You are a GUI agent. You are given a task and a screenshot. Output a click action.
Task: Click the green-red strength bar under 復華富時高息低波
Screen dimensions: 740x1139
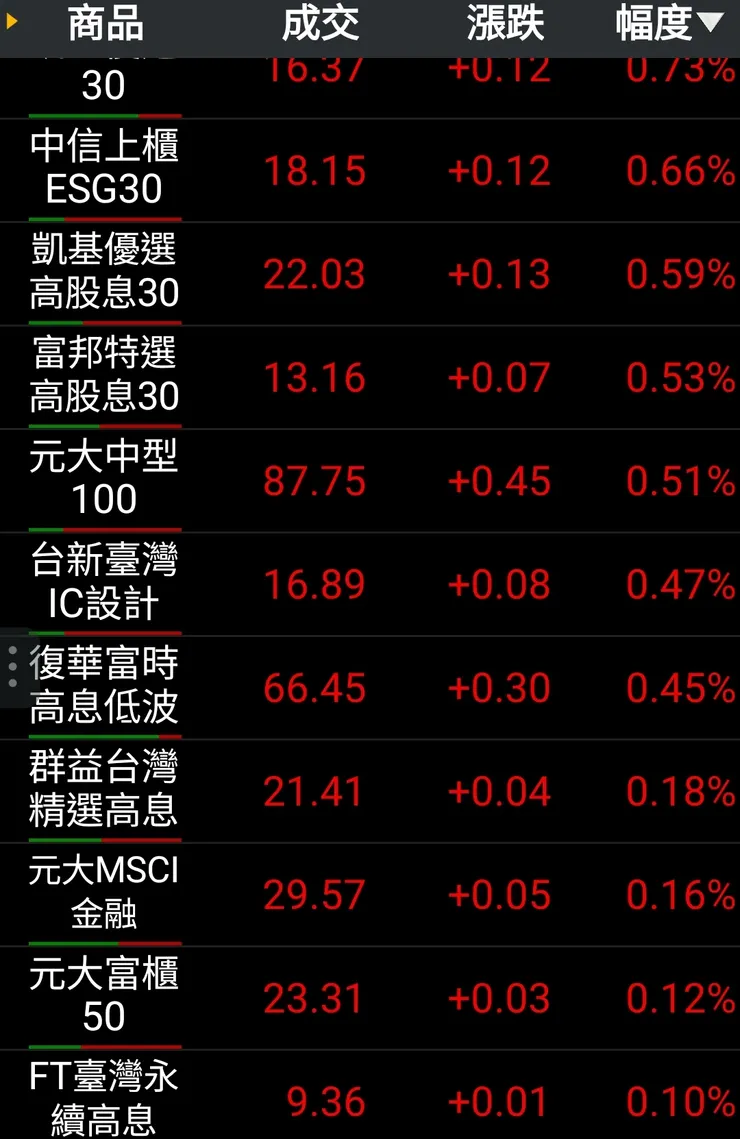(x=107, y=733)
